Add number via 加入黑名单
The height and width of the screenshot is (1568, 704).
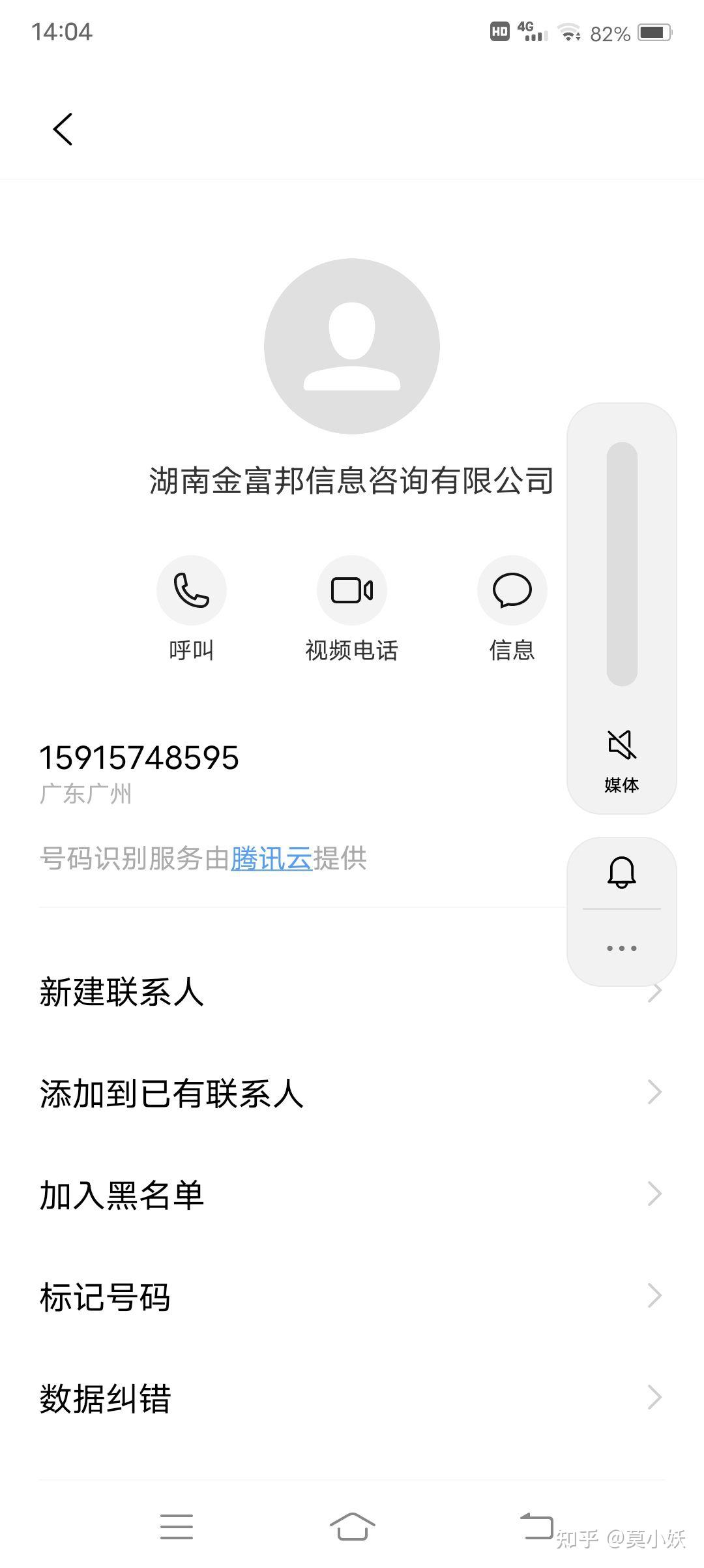click(122, 1195)
